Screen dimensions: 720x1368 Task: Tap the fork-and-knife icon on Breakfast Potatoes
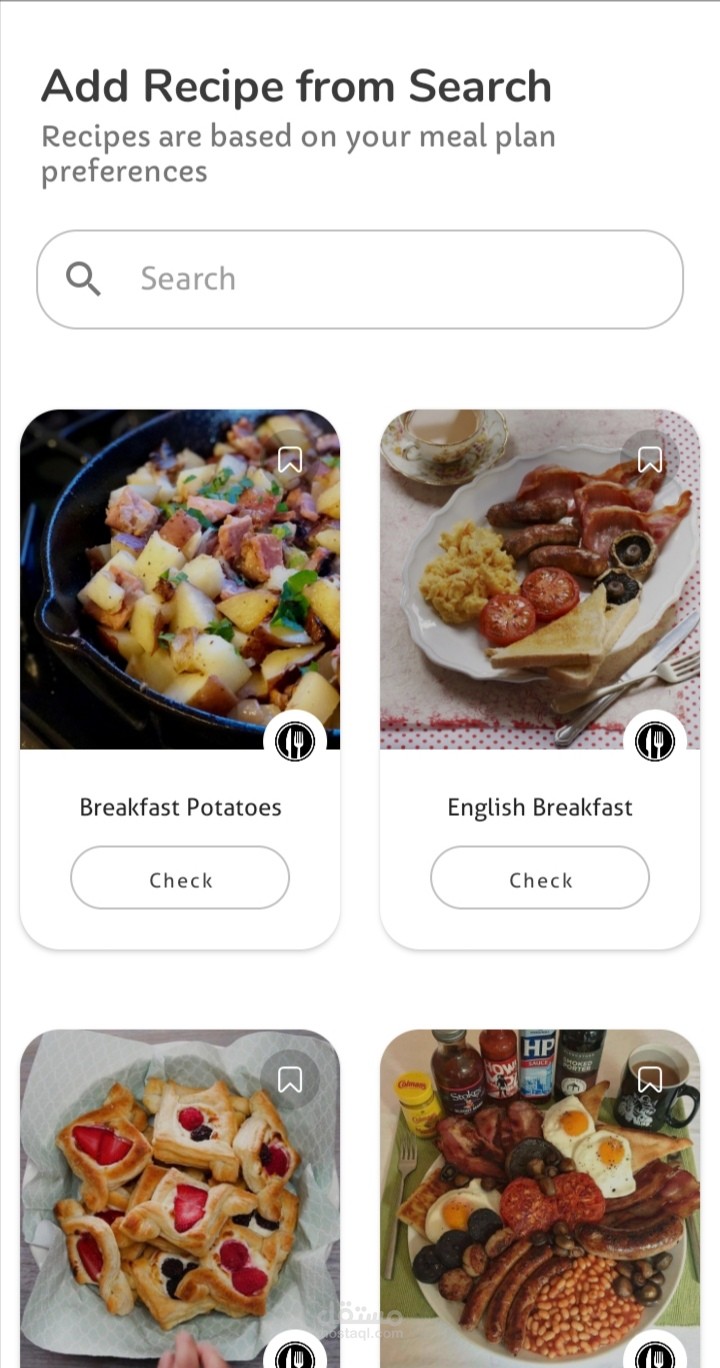tap(295, 742)
